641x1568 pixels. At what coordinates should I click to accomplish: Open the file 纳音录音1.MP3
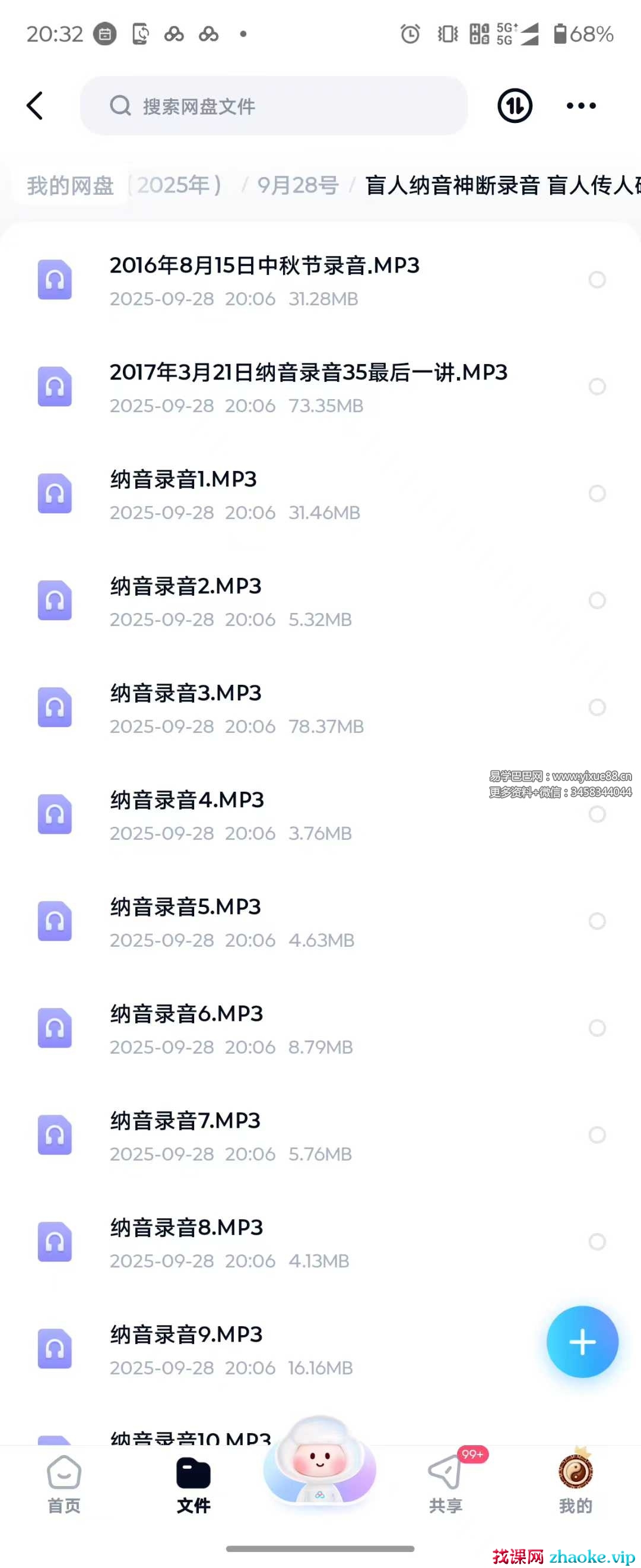(x=183, y=494)
